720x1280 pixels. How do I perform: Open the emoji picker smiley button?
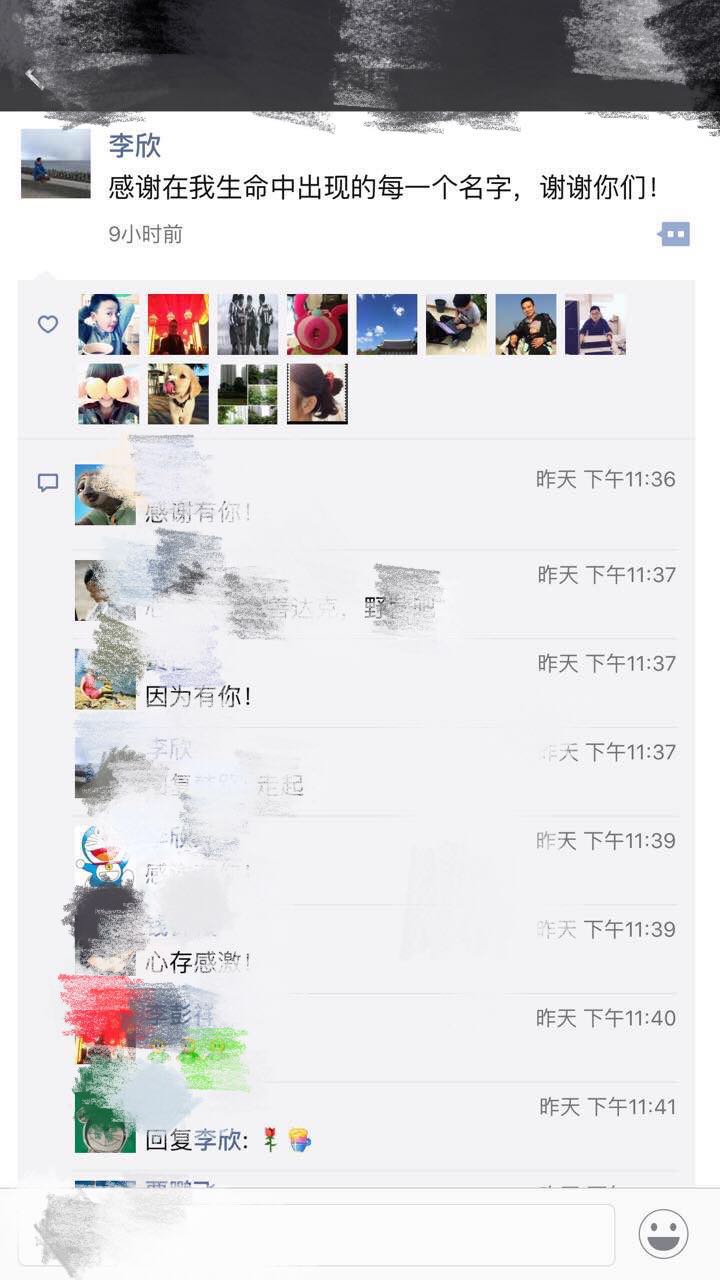(x=663, y=1235)
